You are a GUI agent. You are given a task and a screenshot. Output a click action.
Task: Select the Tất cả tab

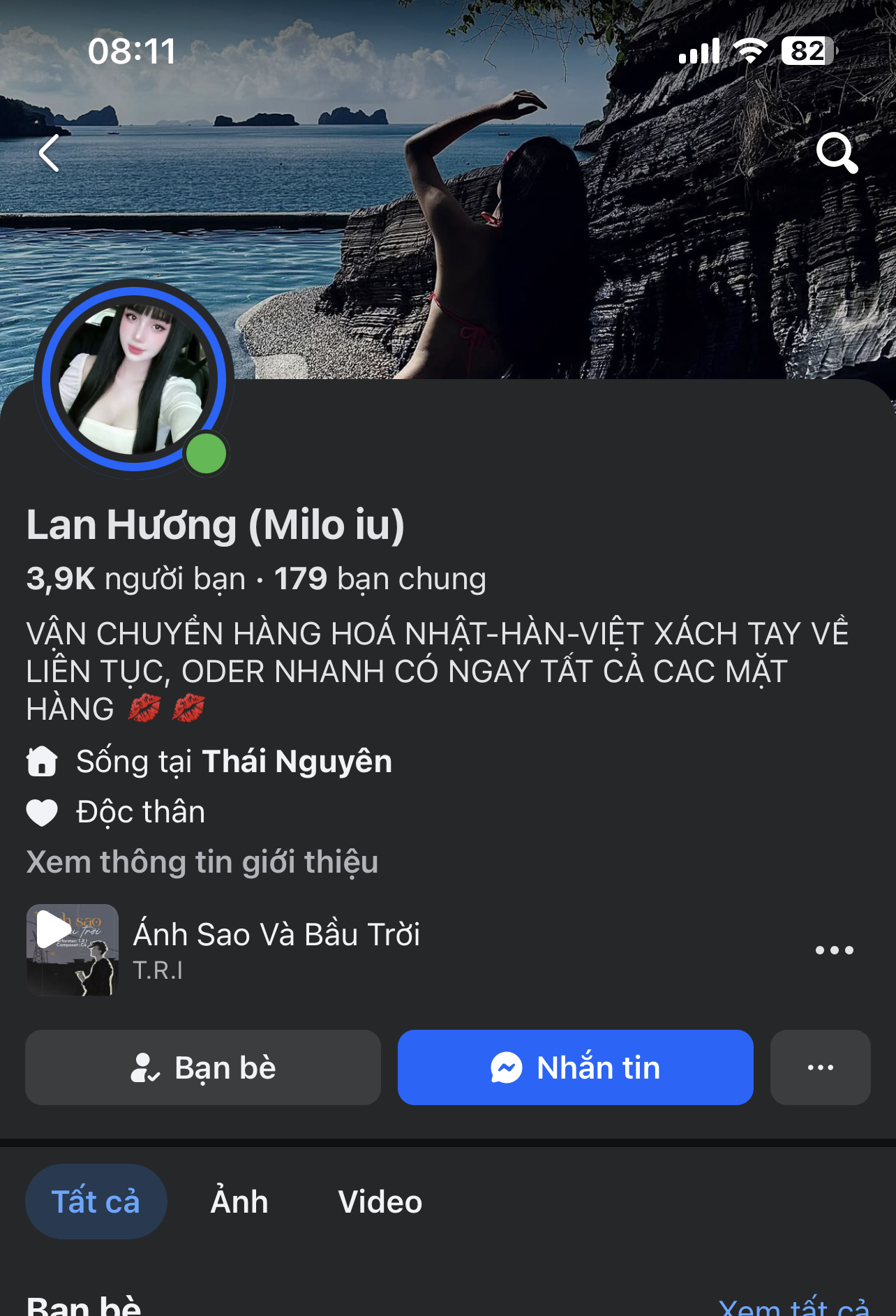click(96, 1202)
